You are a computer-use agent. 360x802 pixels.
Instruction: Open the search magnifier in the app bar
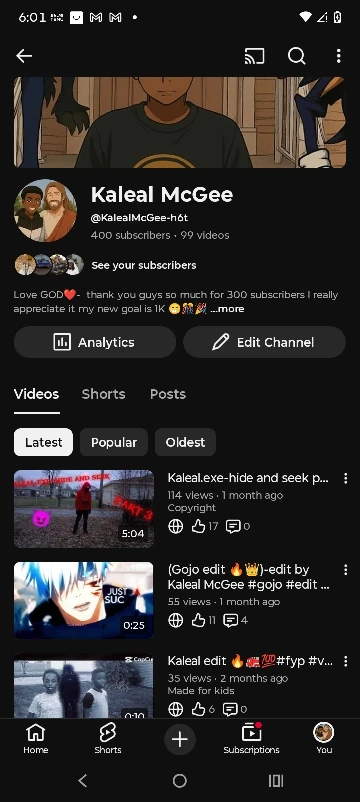(x=297, y=56)
